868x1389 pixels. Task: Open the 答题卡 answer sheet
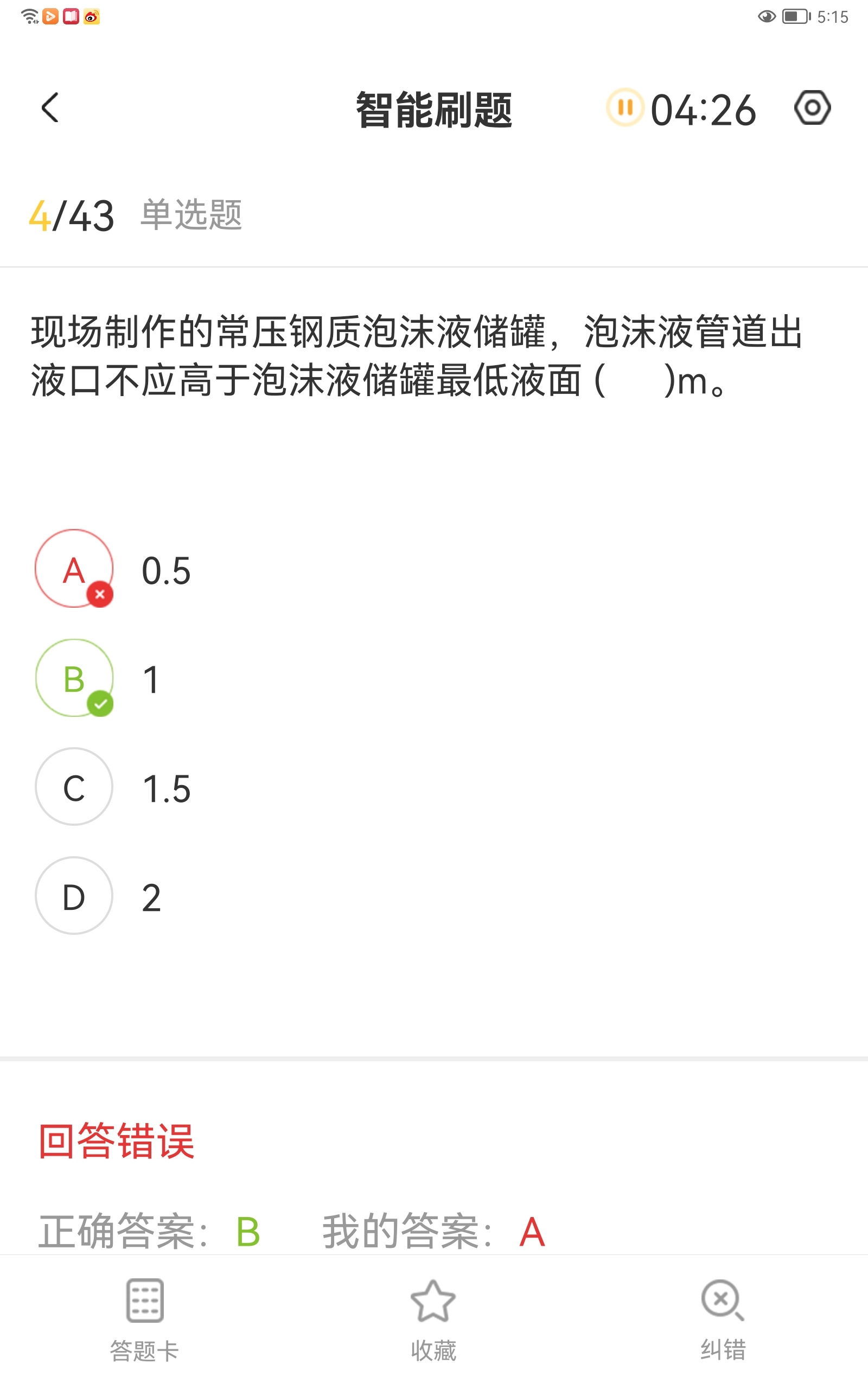click(x=145, y=1320)
